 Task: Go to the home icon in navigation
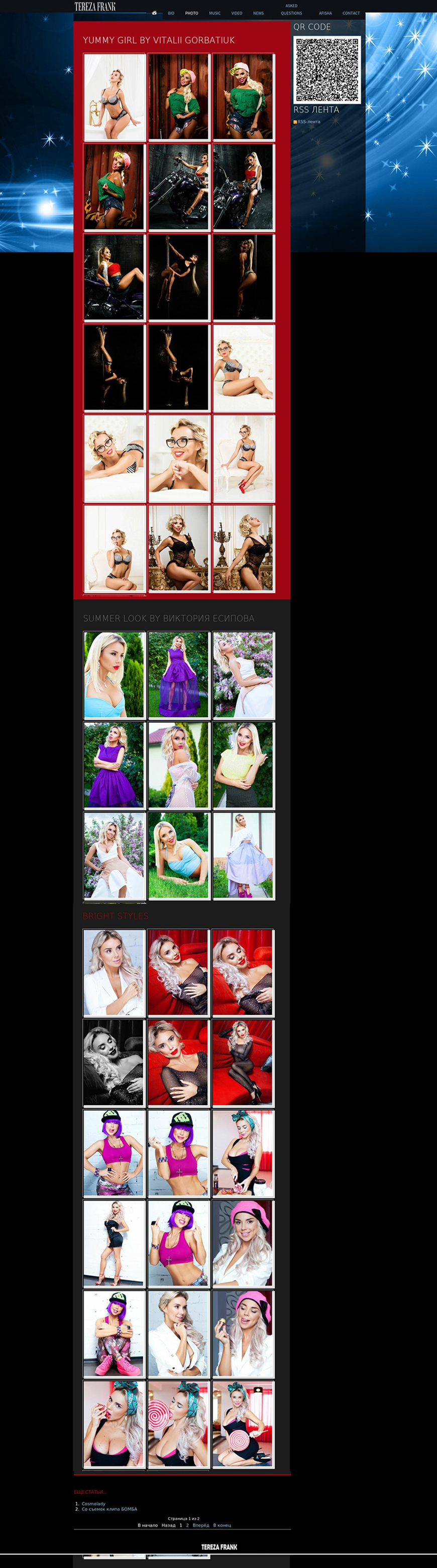click(154, 13)
